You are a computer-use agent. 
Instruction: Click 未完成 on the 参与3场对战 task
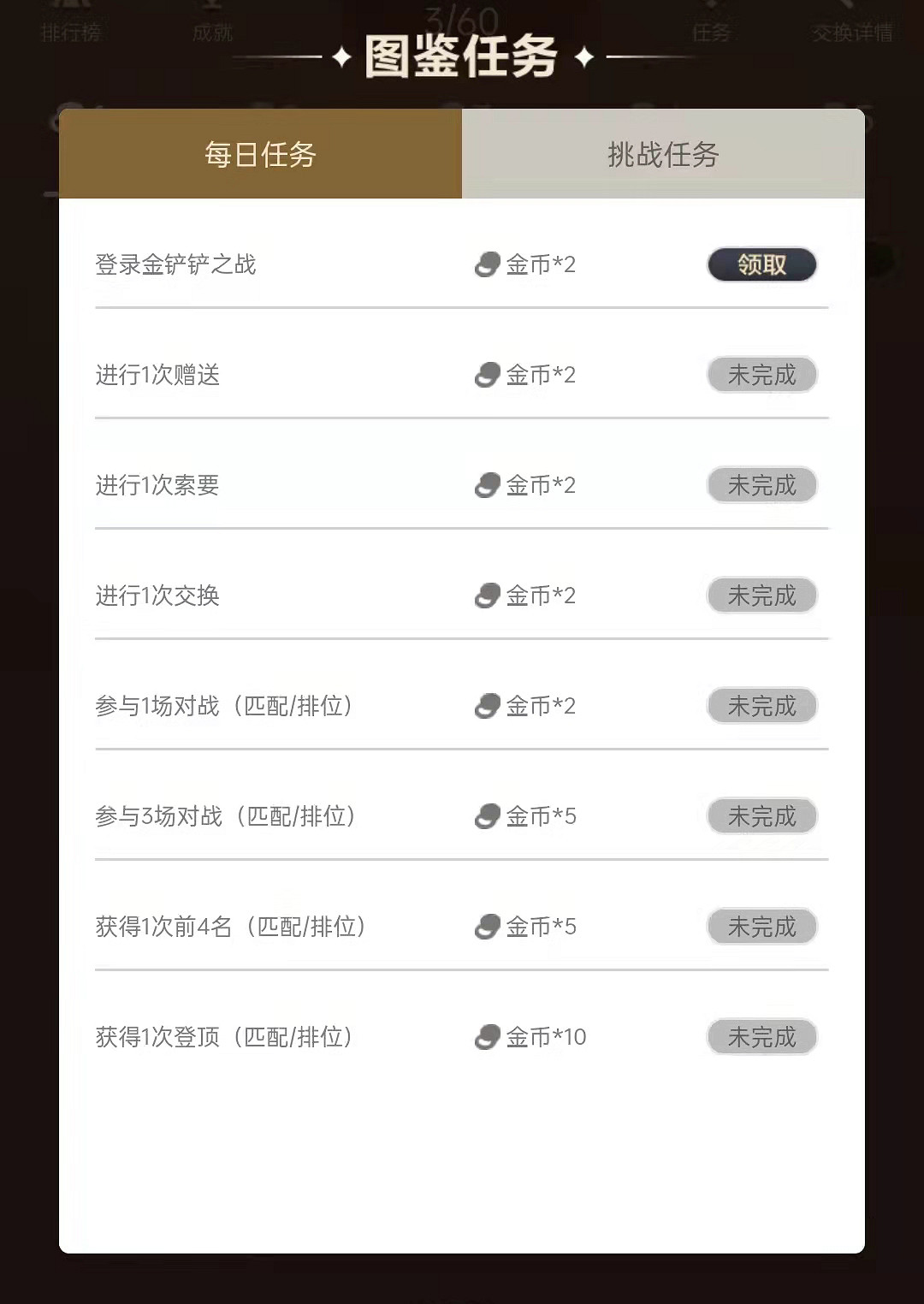click(x=761, y=816)
